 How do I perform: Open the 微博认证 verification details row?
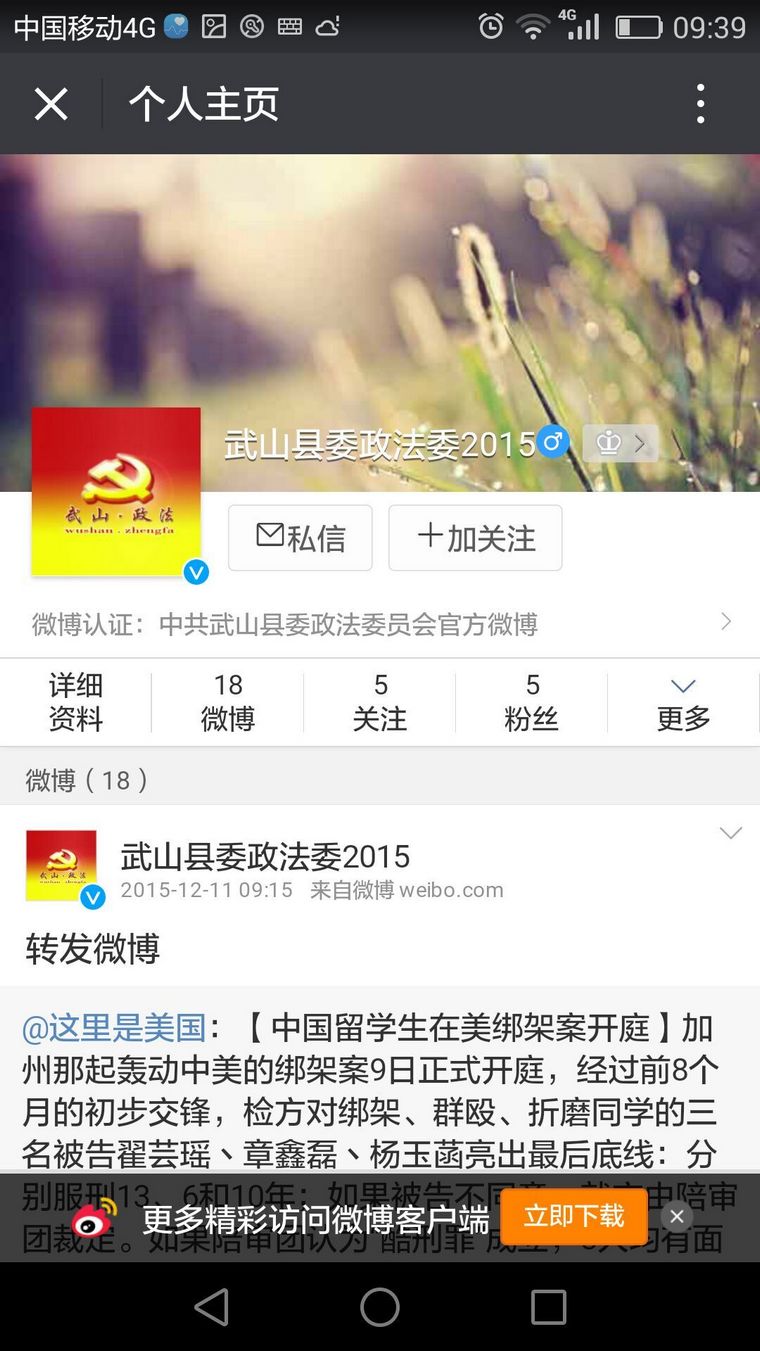pyautogui.click(x=380, y=624)
